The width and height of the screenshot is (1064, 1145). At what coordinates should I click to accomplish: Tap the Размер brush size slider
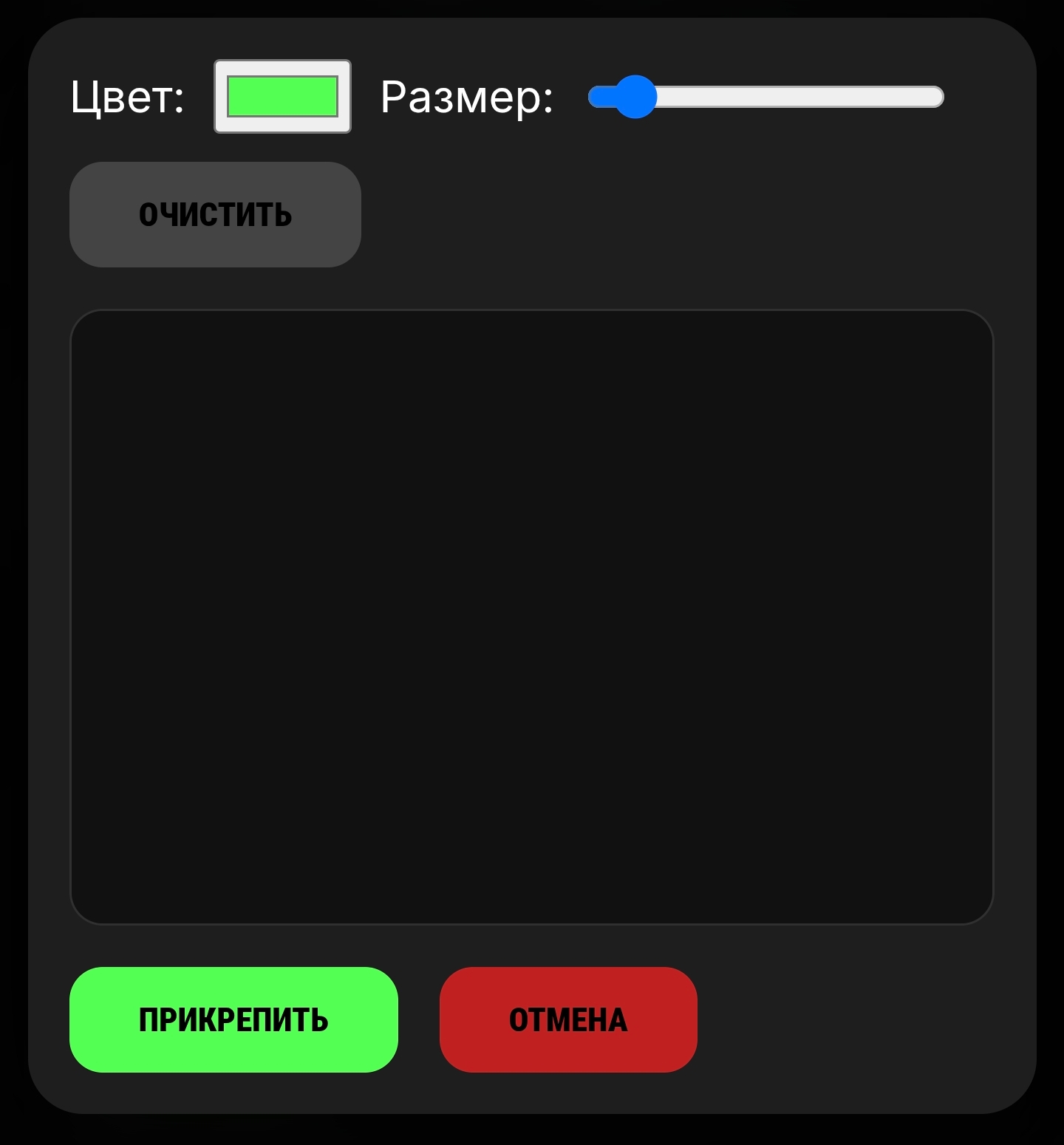765,97
